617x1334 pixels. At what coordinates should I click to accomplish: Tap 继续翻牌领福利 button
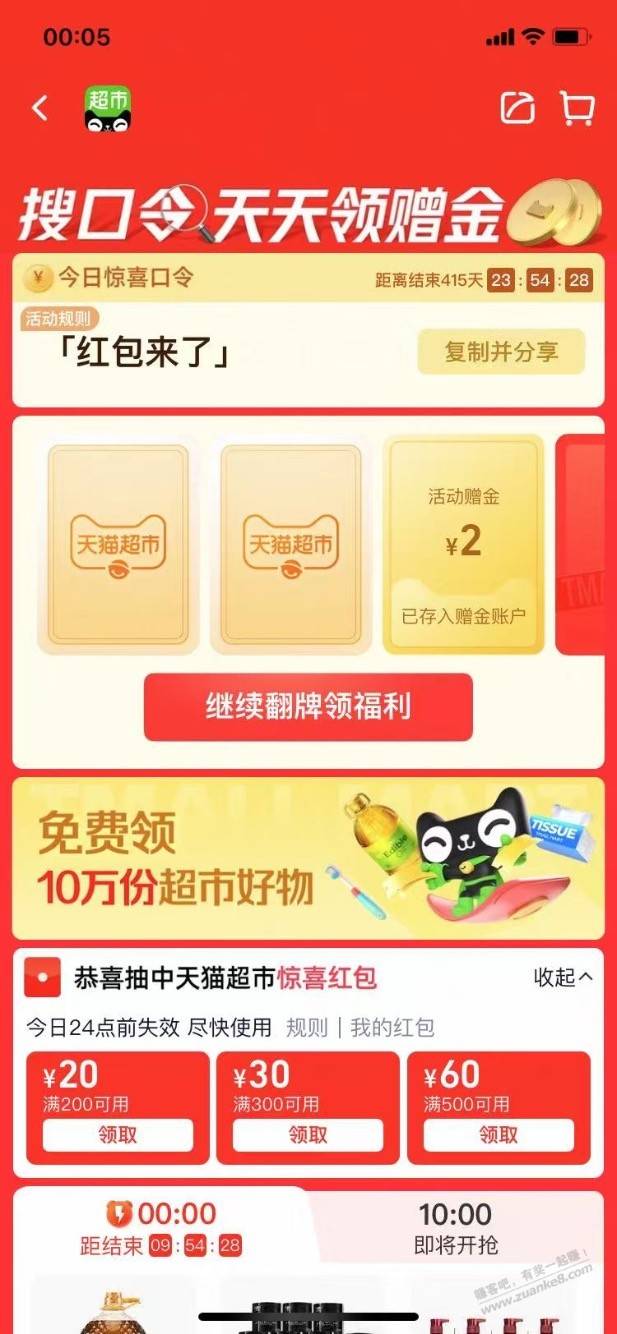308,707
